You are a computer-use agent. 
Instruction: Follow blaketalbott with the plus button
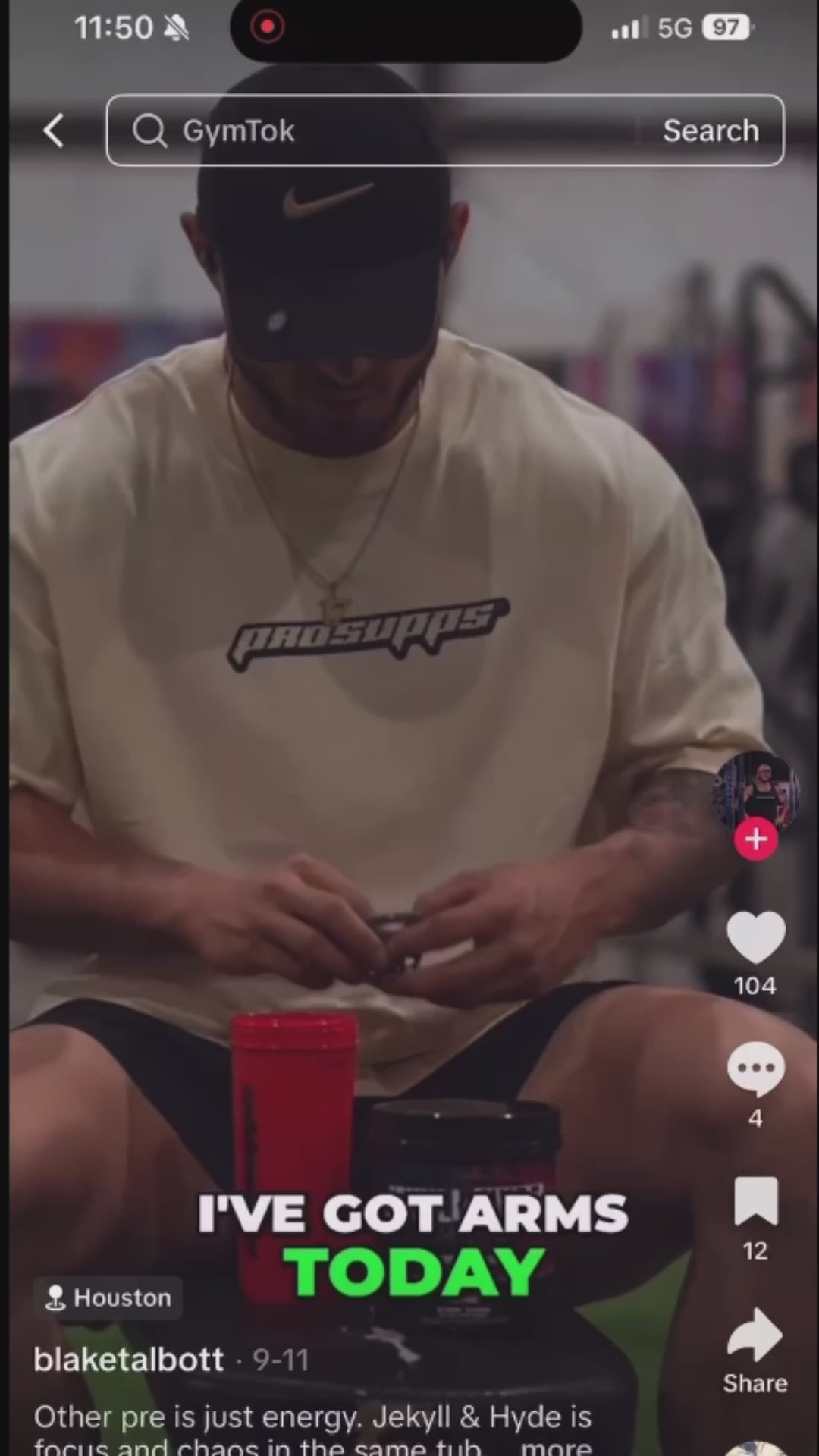(x=755, y=839)
